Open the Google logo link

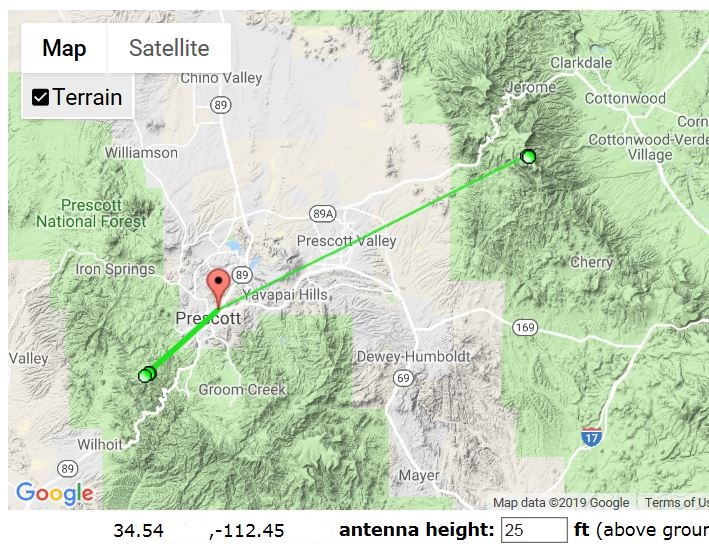[55, 493]
